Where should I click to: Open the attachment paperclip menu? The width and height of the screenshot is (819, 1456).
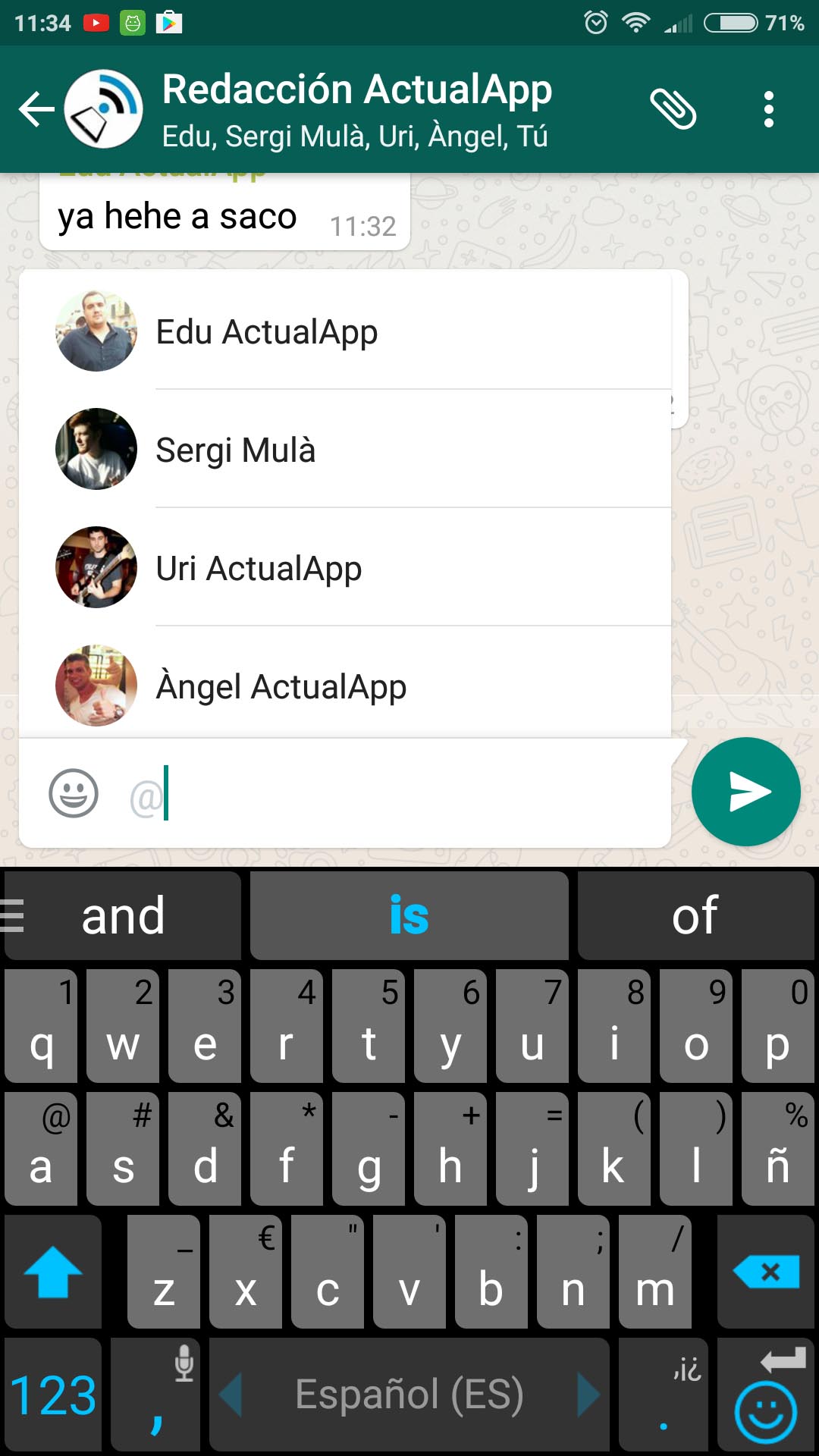[673, 109]
